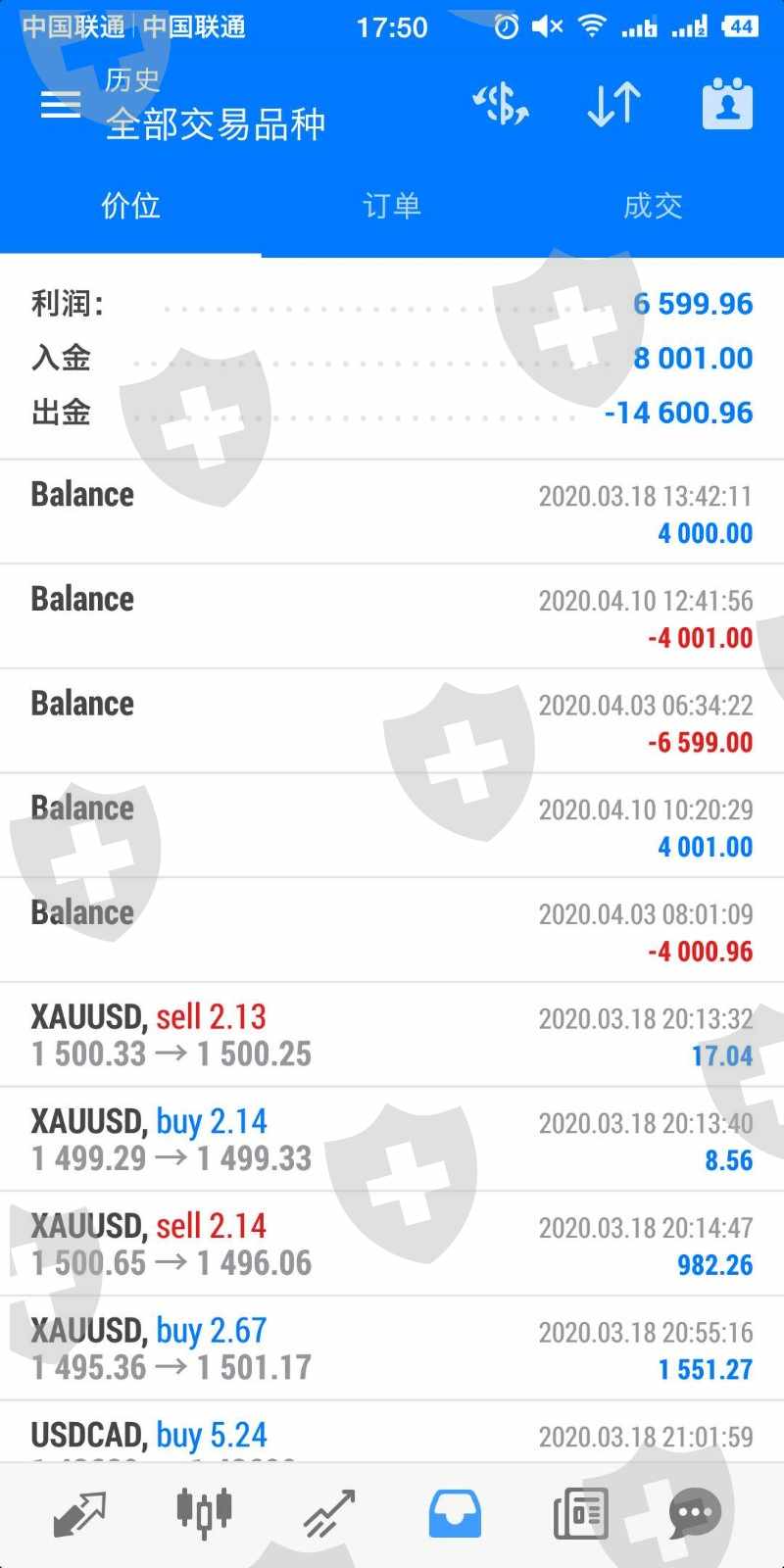Image resolution: width=784 pixels, height=1568 pixels.
Task: Open the Balance entry of 4 000.00
Action: click(x=392, y=513)
